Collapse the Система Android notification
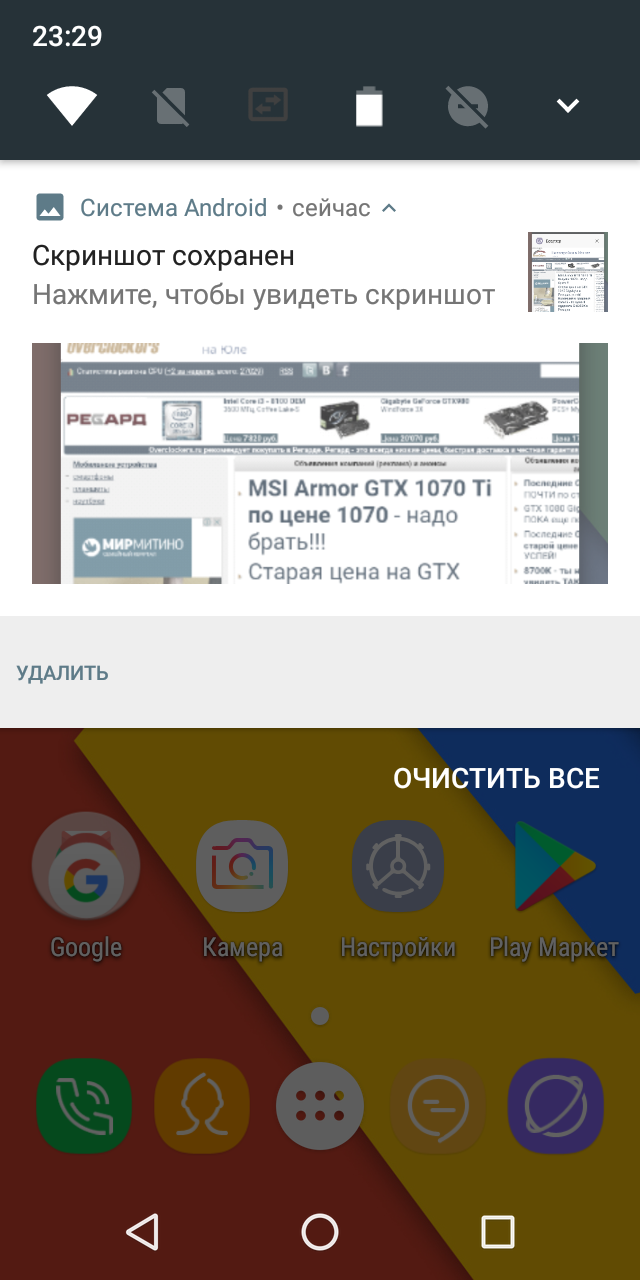This screenshot has width=640, height=1280. (x=390, y=208)
